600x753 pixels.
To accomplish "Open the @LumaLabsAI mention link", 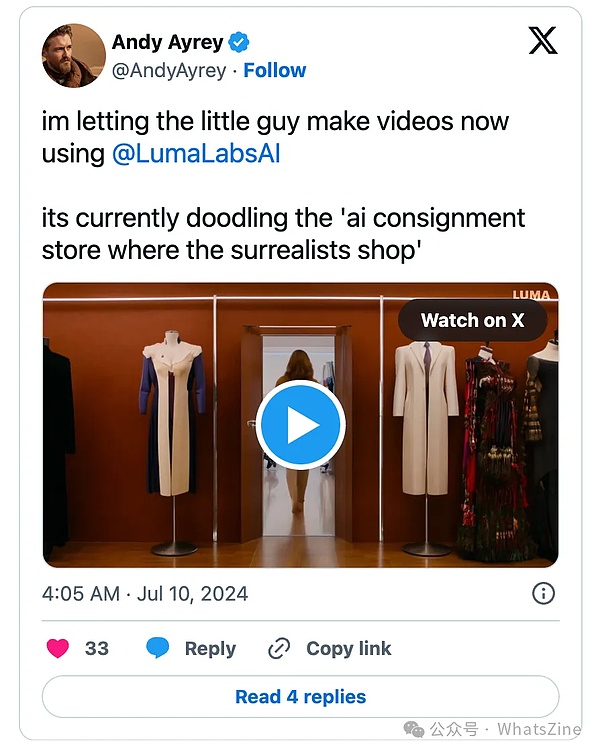I will point(195,155).
